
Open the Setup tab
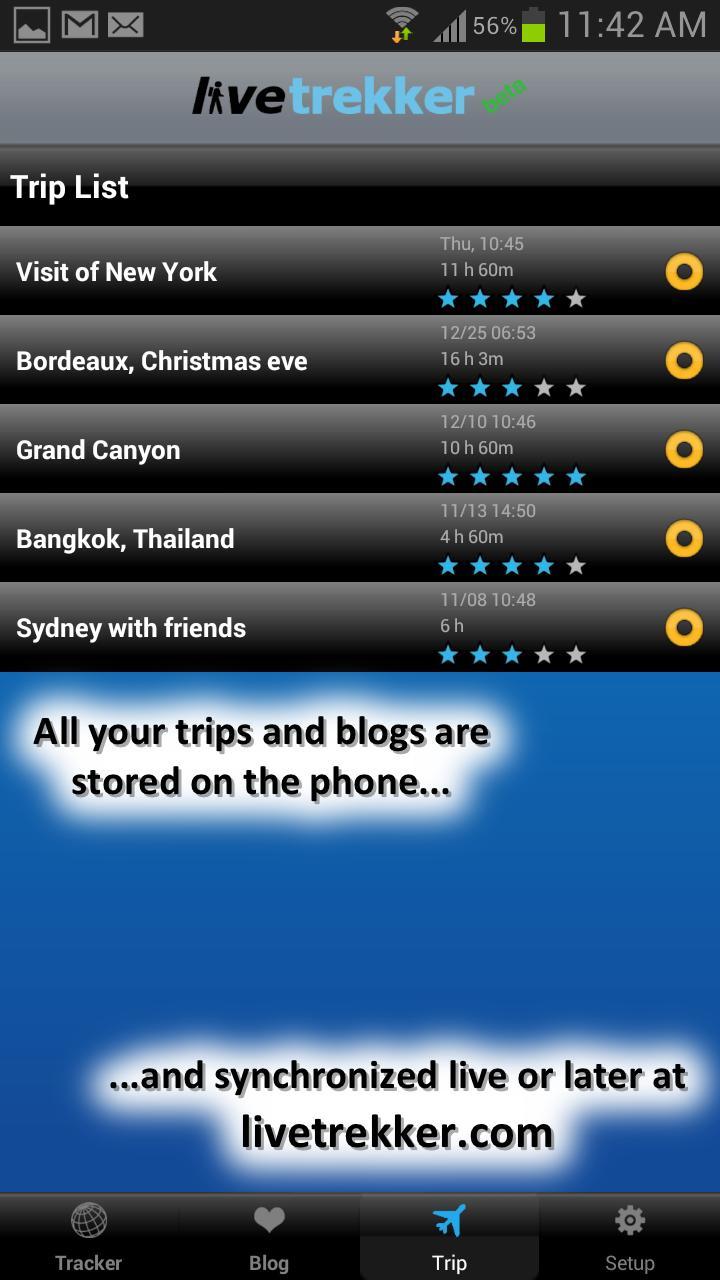pyautogui.click(x=629, y=1238)
